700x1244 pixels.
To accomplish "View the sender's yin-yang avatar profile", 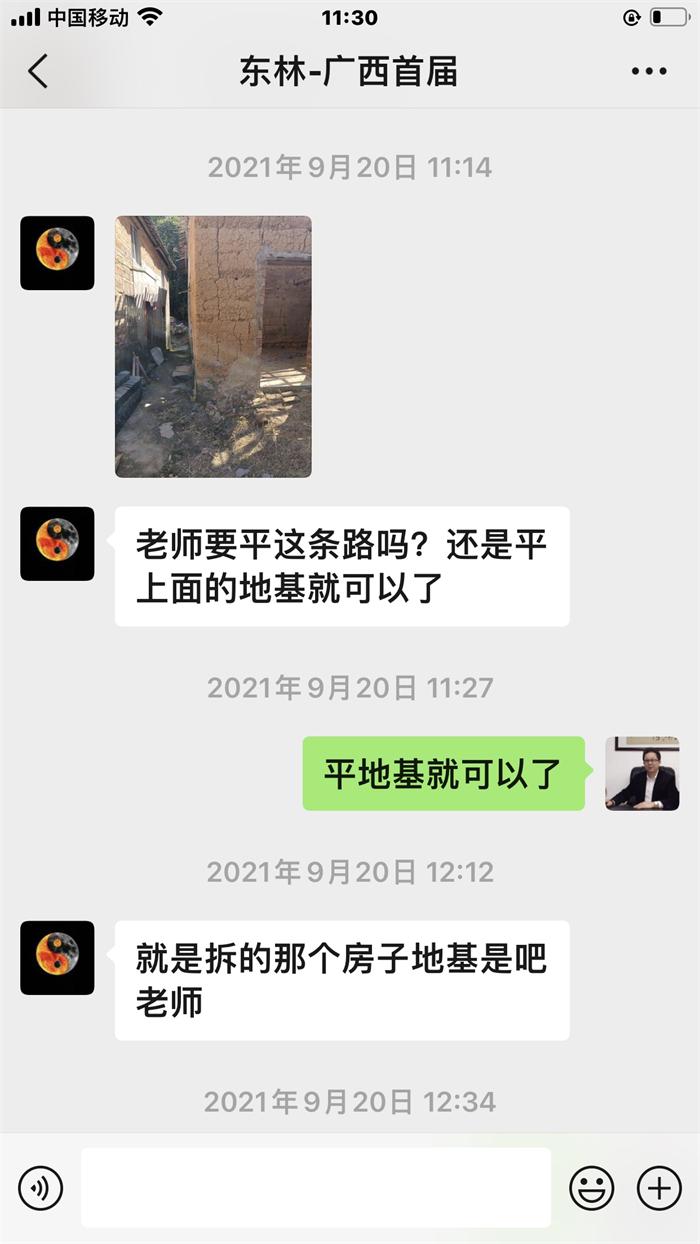I will point(57,253).
